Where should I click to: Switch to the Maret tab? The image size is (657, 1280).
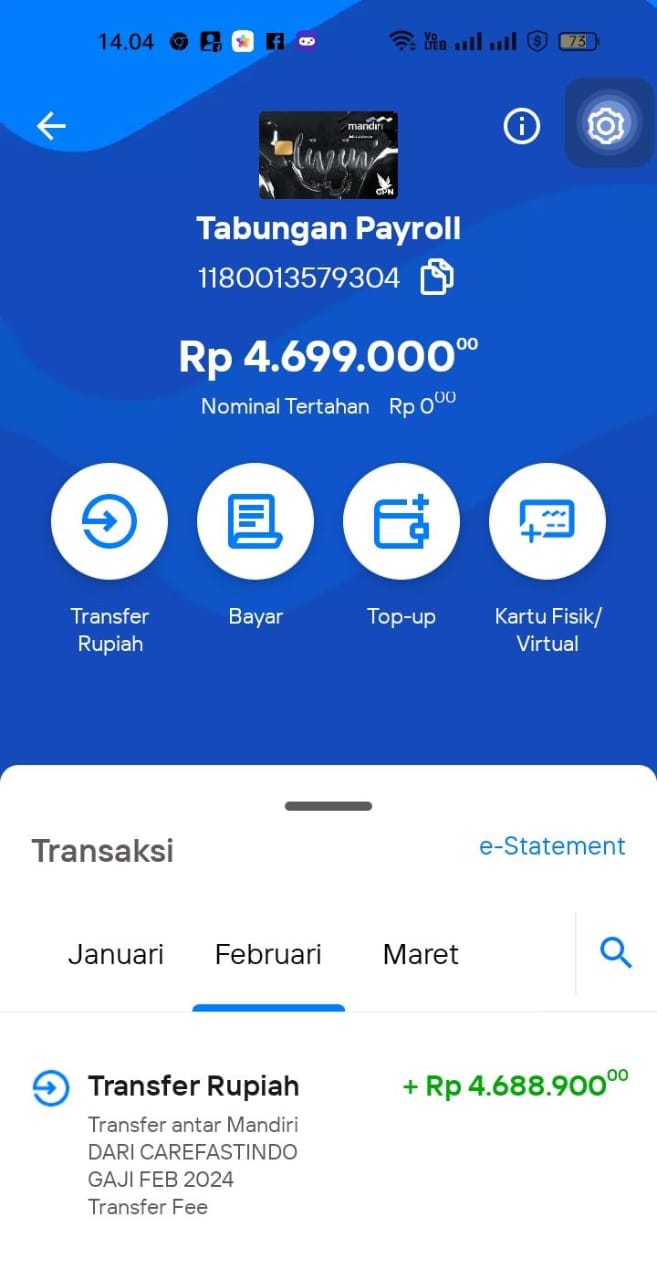pos(421,954)
